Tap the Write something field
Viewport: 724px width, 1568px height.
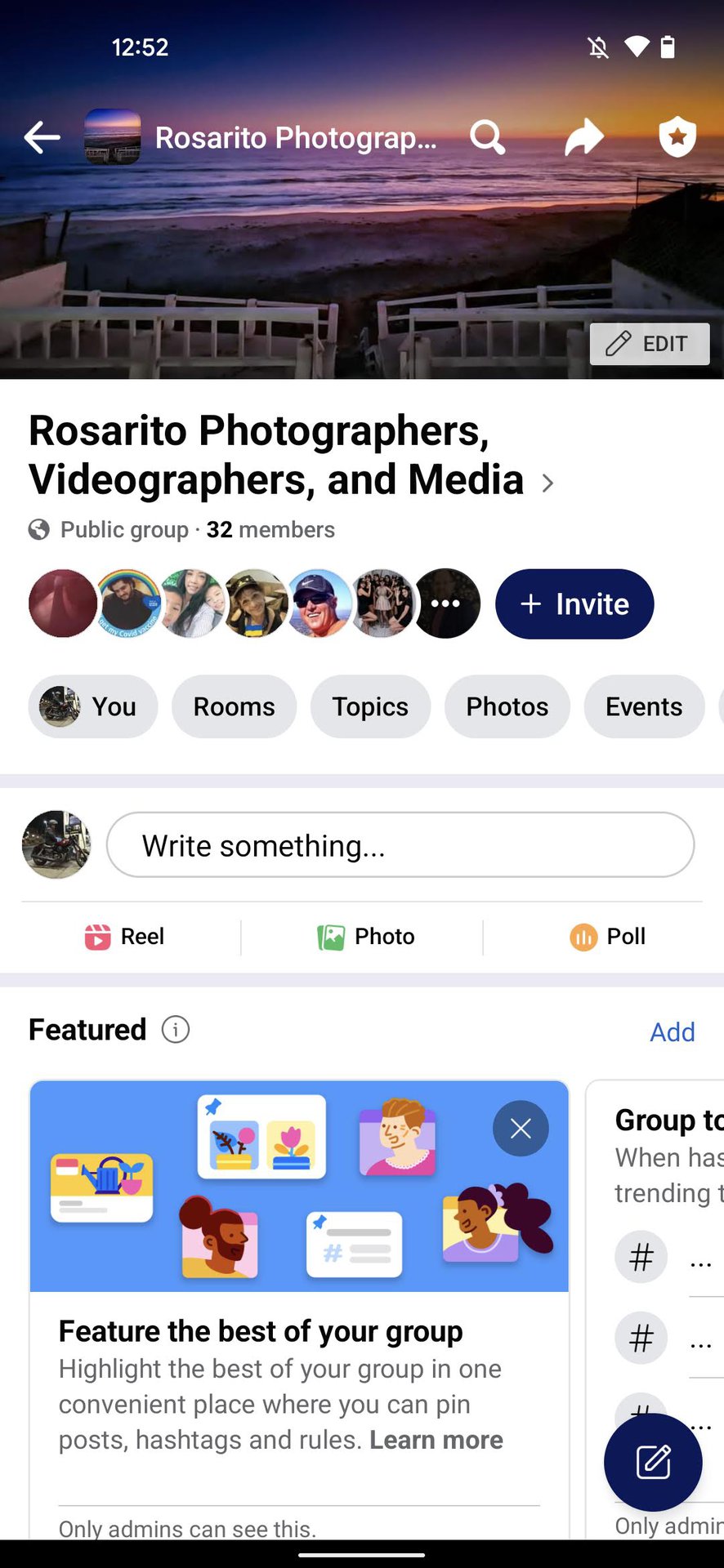point(400,845)
